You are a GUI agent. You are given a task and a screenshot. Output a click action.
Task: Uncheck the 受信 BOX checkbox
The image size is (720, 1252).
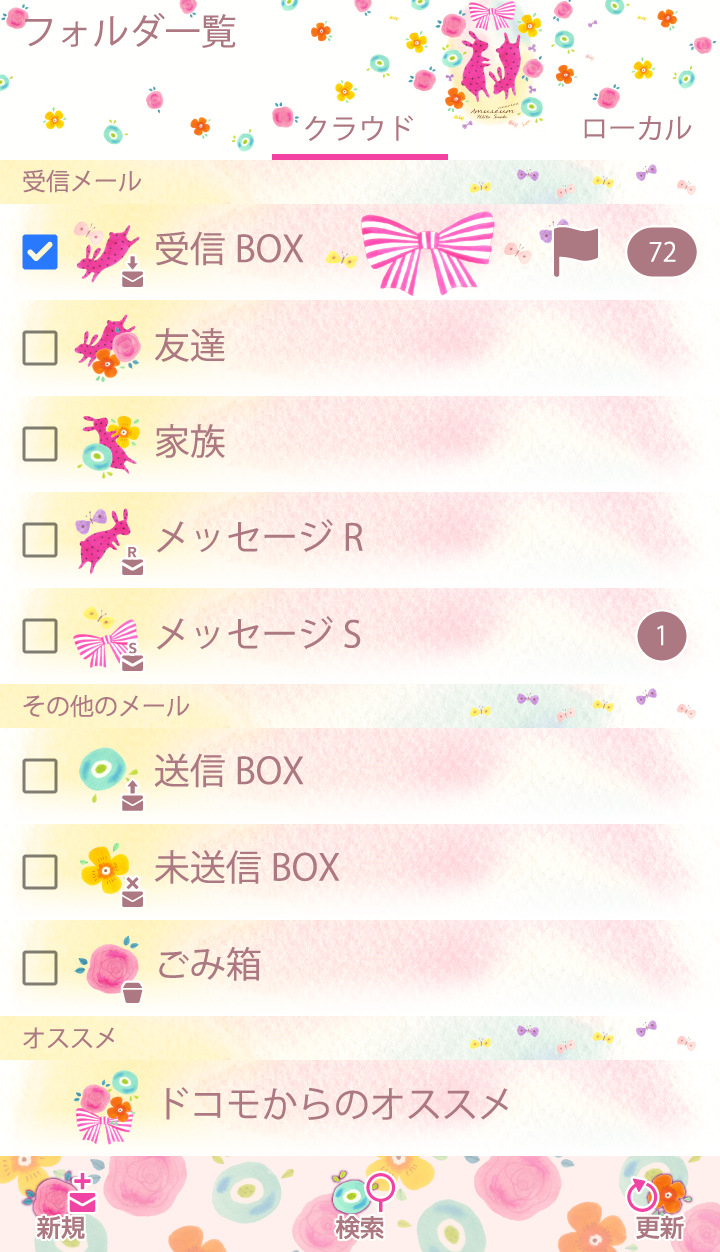(x=40, y=252)
